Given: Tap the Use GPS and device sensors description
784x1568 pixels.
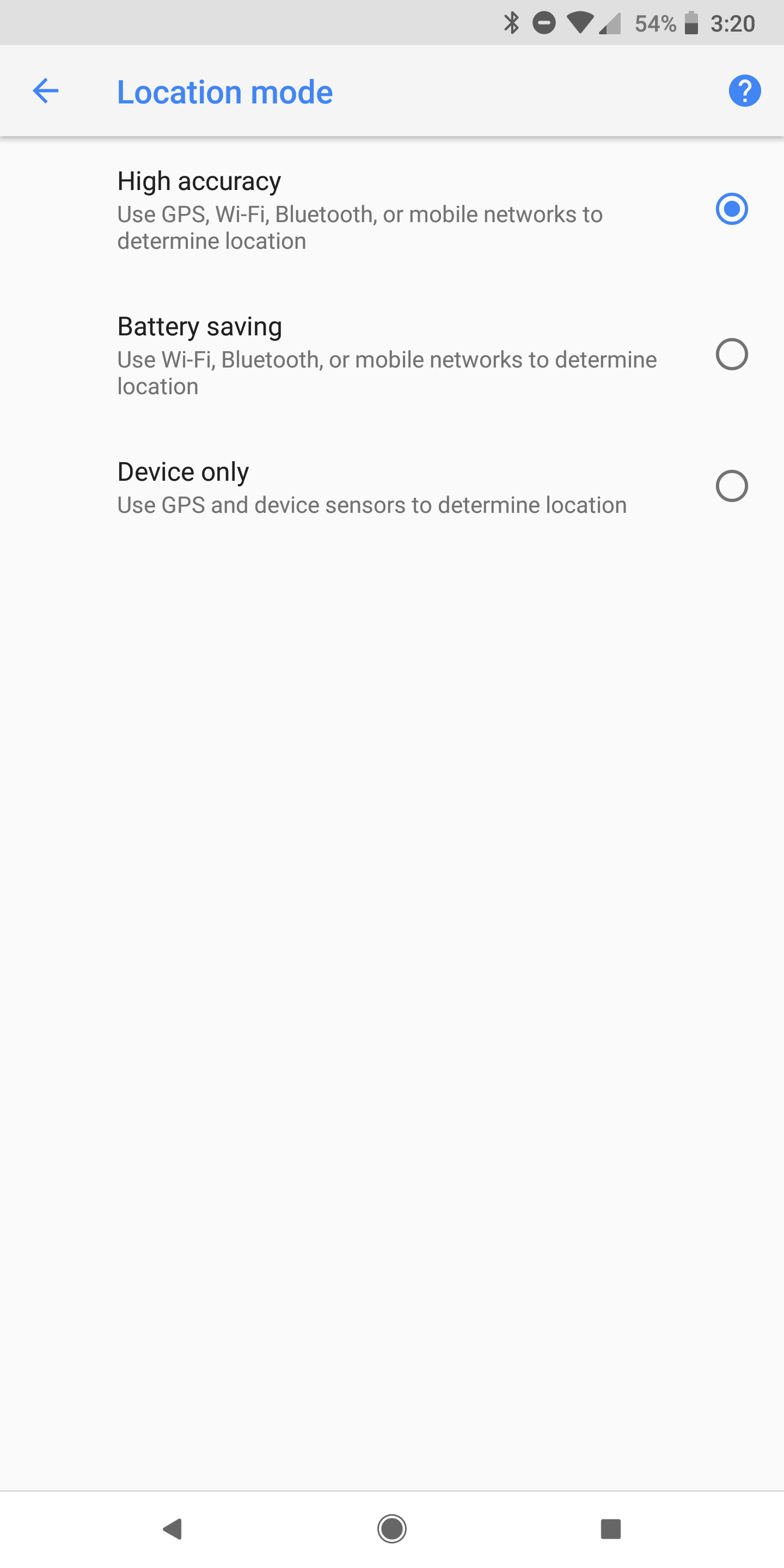Looking at the screenshot, I should [371, 504].
